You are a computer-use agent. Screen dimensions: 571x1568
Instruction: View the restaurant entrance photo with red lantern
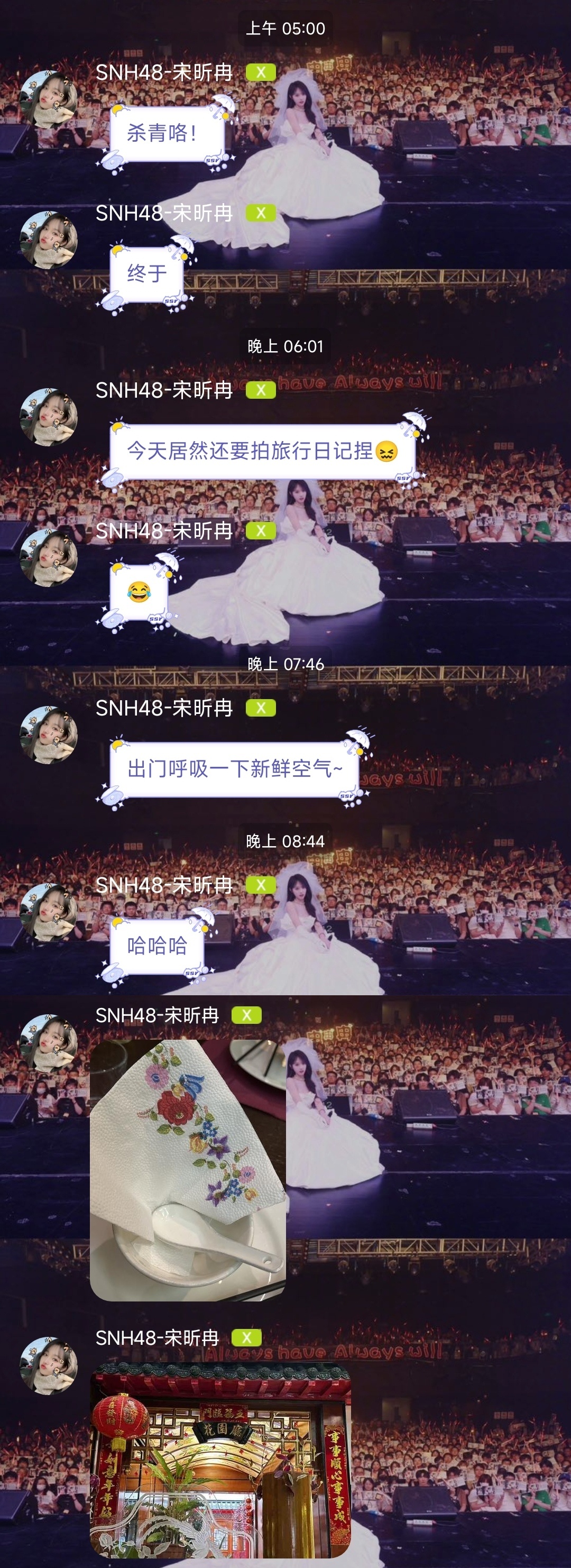220,1461
